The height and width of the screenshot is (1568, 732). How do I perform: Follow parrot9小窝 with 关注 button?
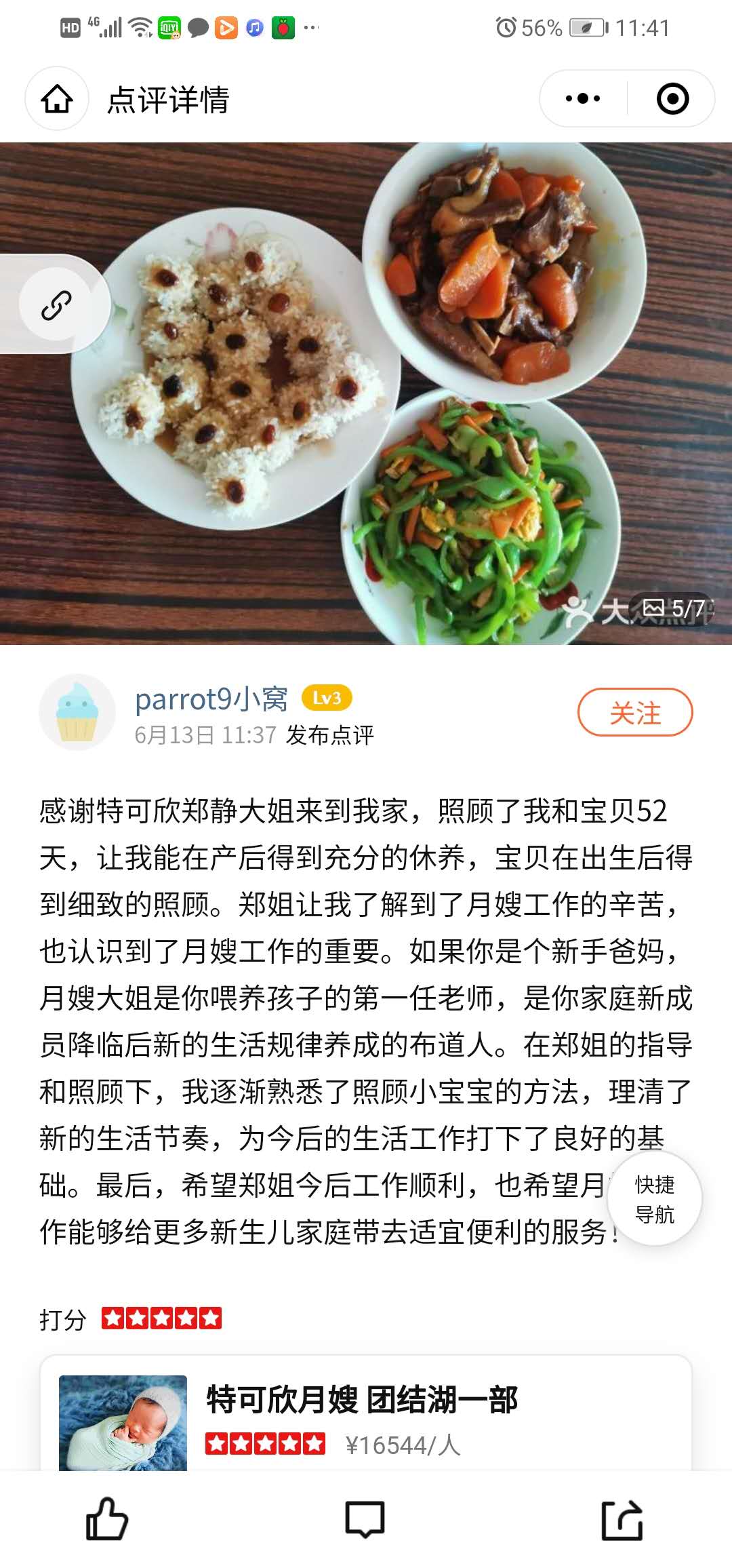tap(634, 713)
